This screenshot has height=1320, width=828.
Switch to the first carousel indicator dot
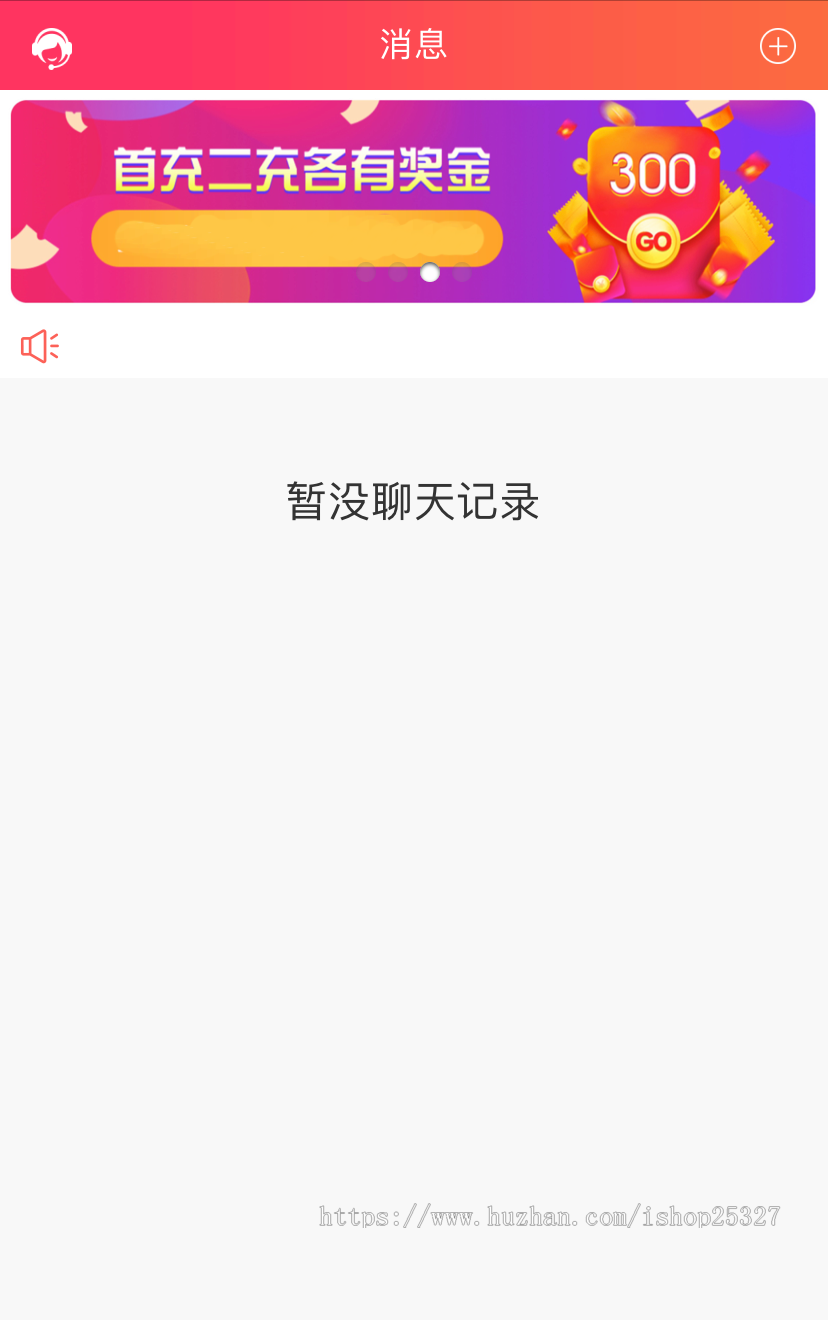pos(366,273)
